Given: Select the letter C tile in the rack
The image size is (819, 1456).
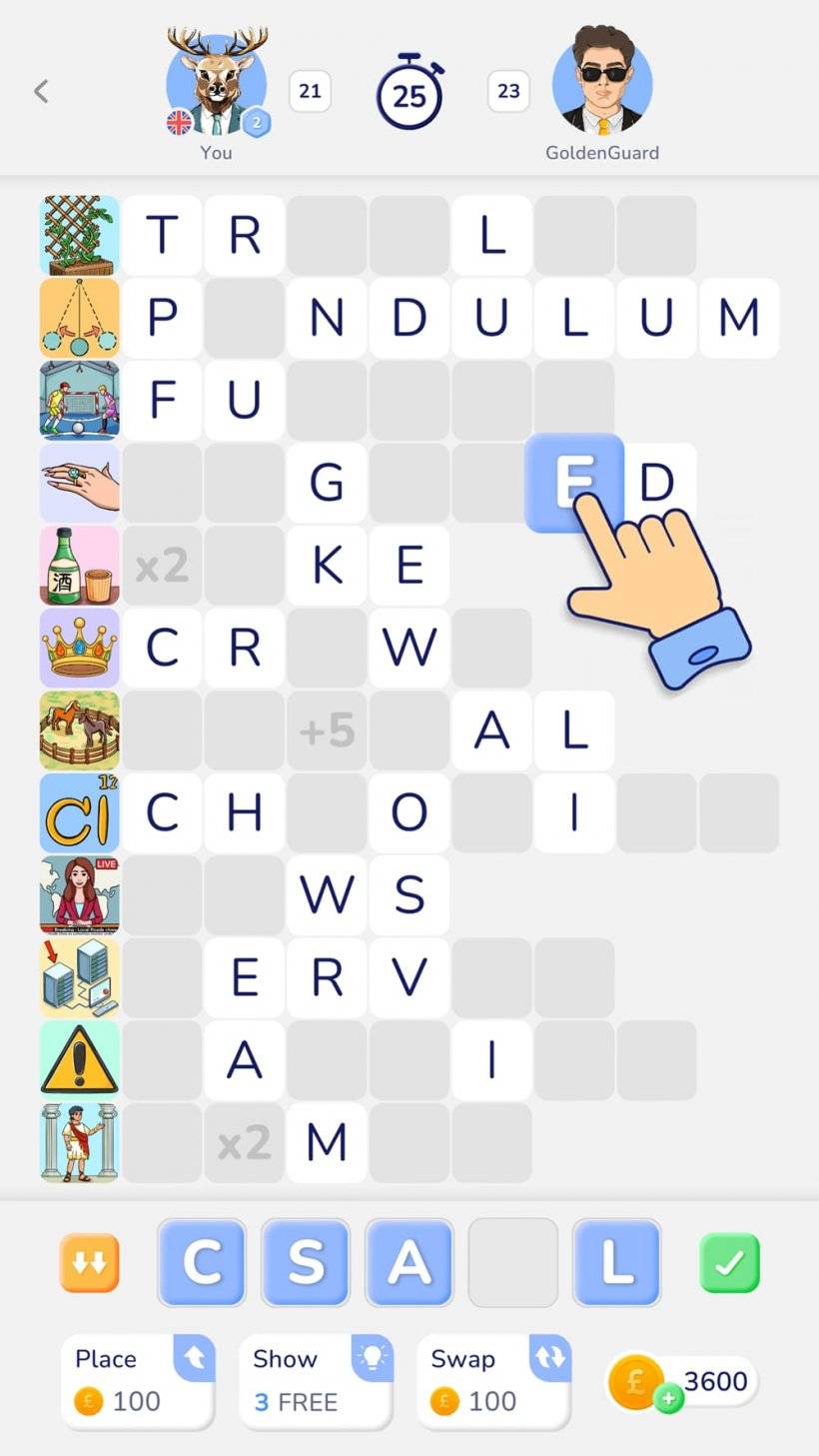Looking at the screenshot, I should point(202,1262).
